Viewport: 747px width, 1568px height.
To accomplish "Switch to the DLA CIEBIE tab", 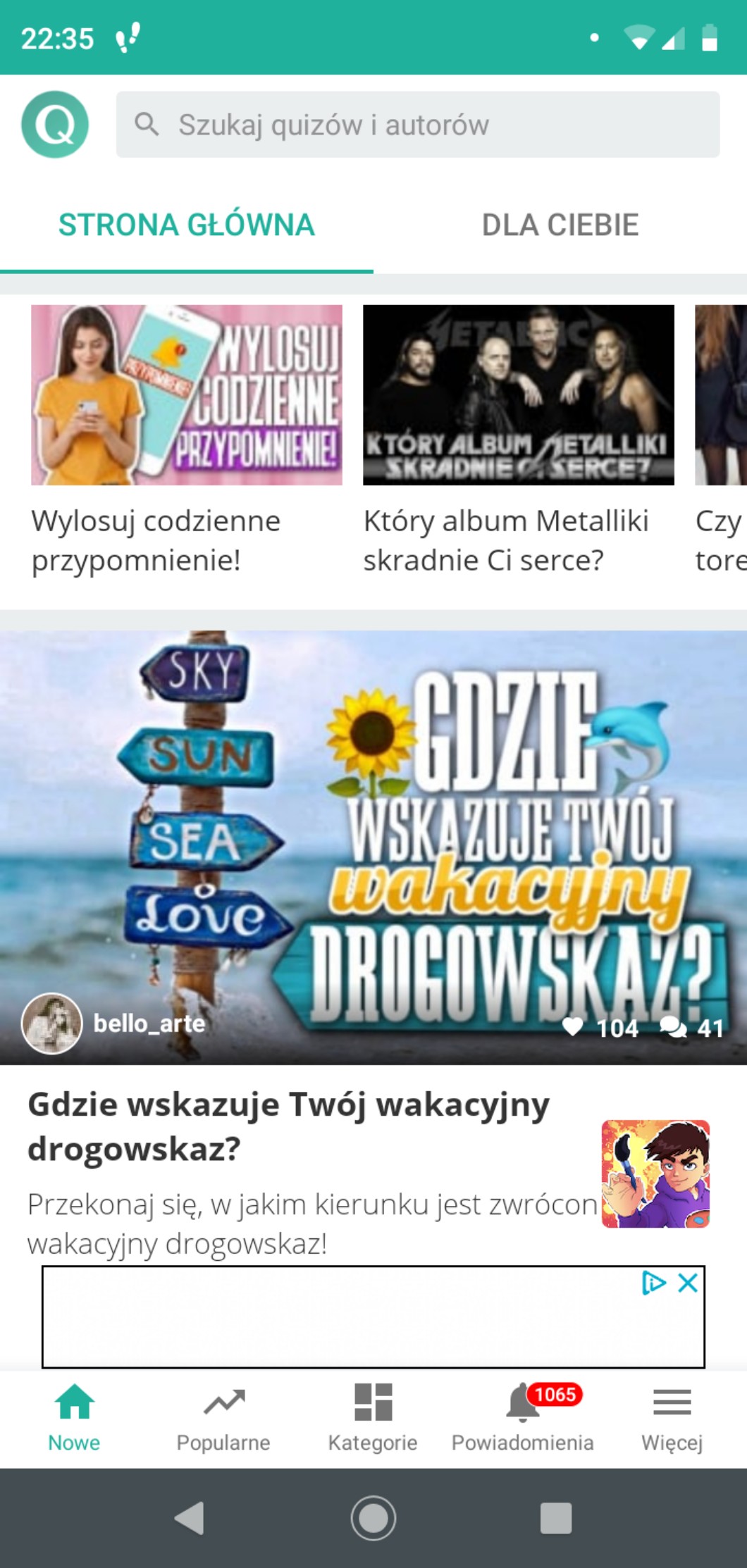I will tap(560, 225).
